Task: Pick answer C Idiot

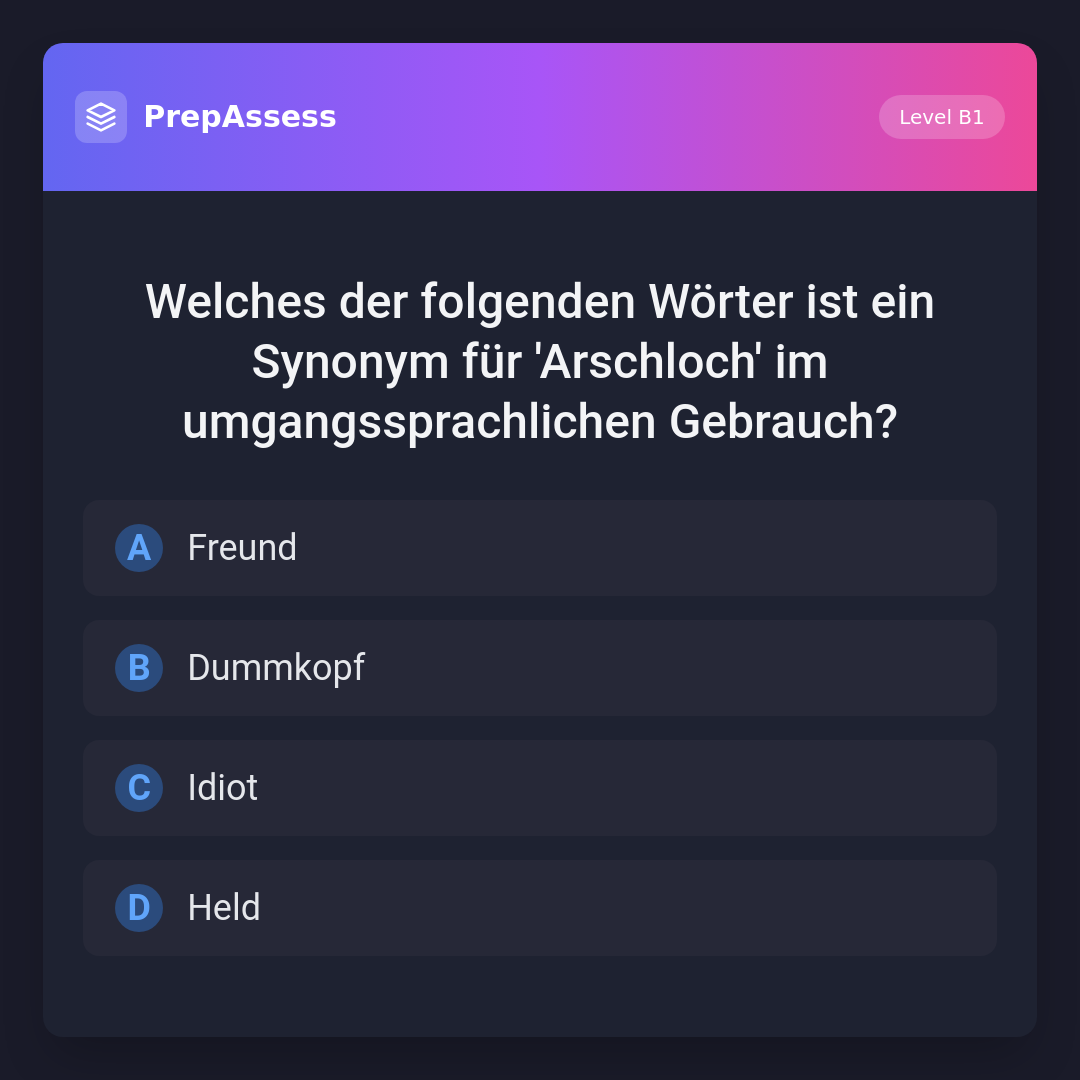Action: (540, 788)
